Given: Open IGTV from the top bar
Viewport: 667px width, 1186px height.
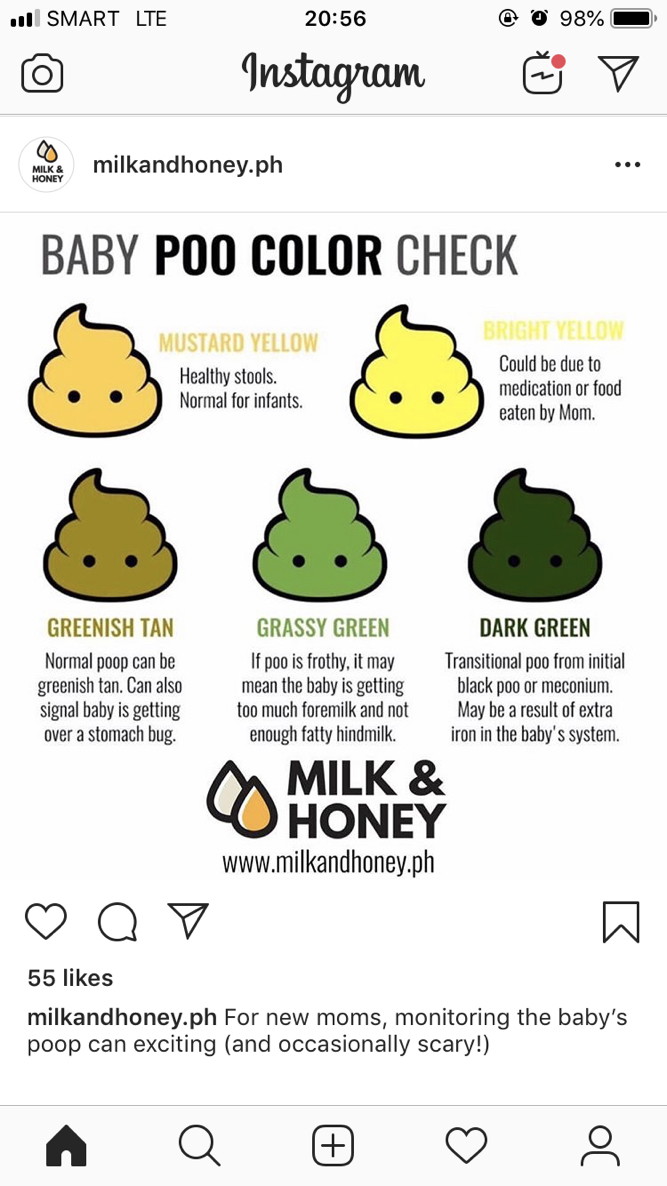Looking at the screenshot, I should click(x=543, y=73).
